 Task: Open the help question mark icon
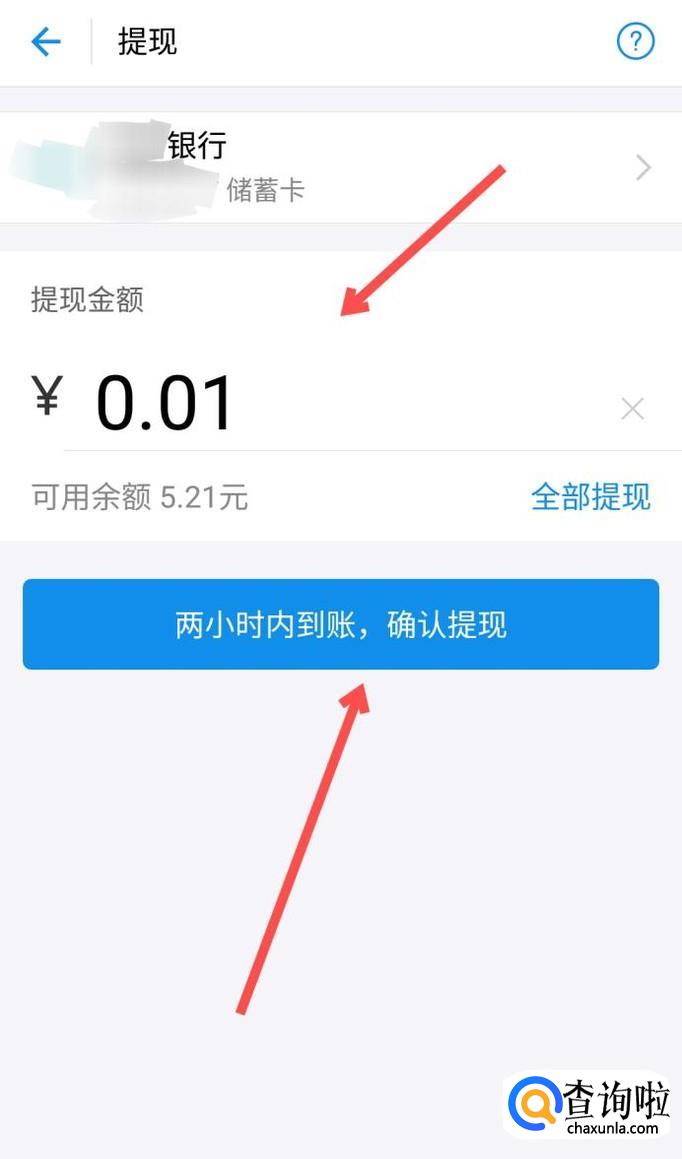click(x=635, y=42)
